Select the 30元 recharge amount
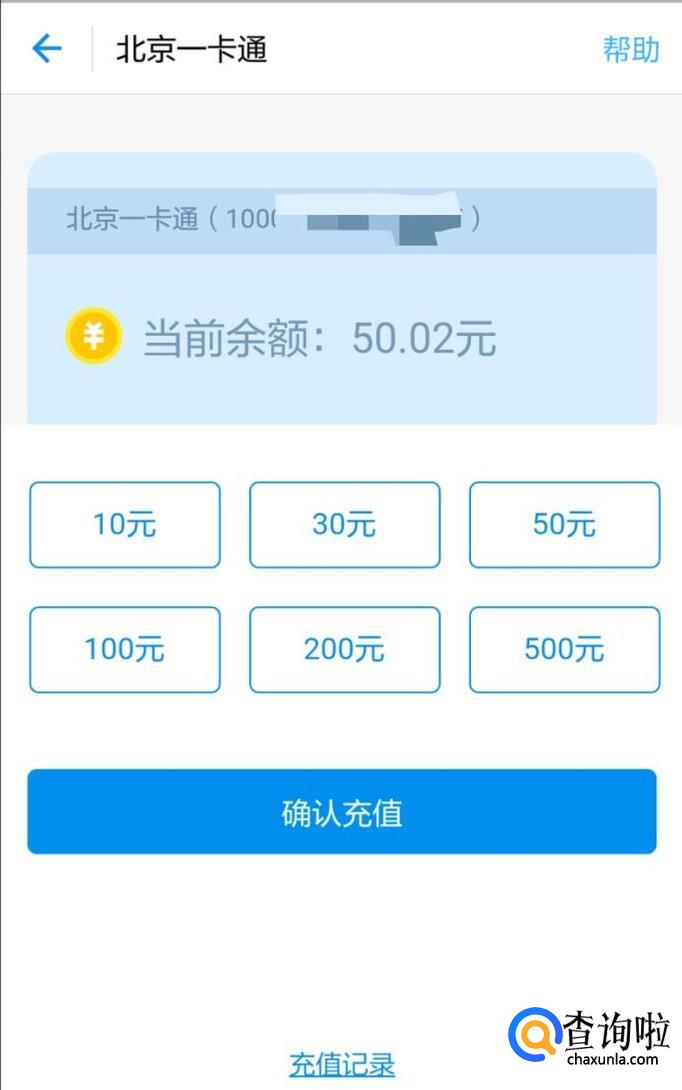The image size is (682, 1090). pos(345,525)
